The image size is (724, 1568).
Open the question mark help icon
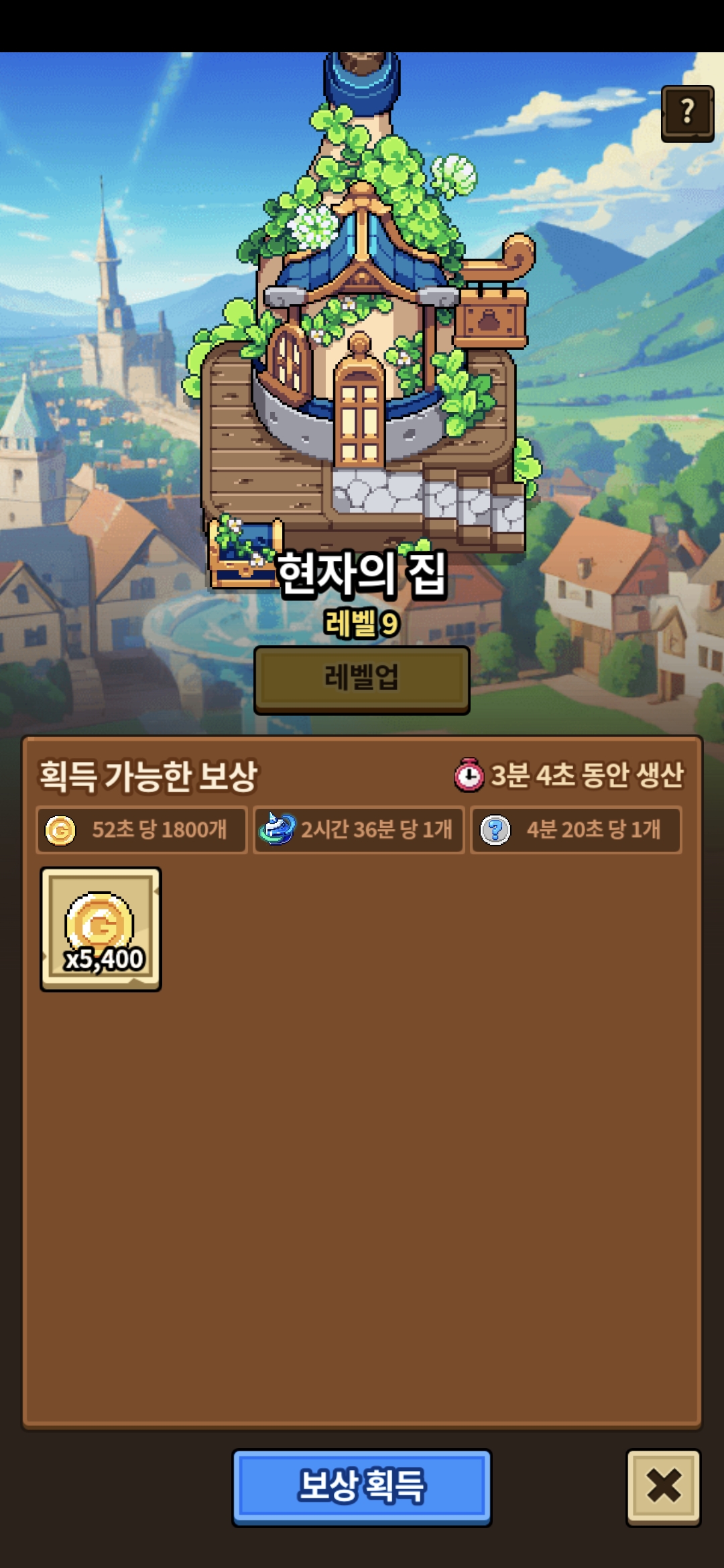(687, 113)
